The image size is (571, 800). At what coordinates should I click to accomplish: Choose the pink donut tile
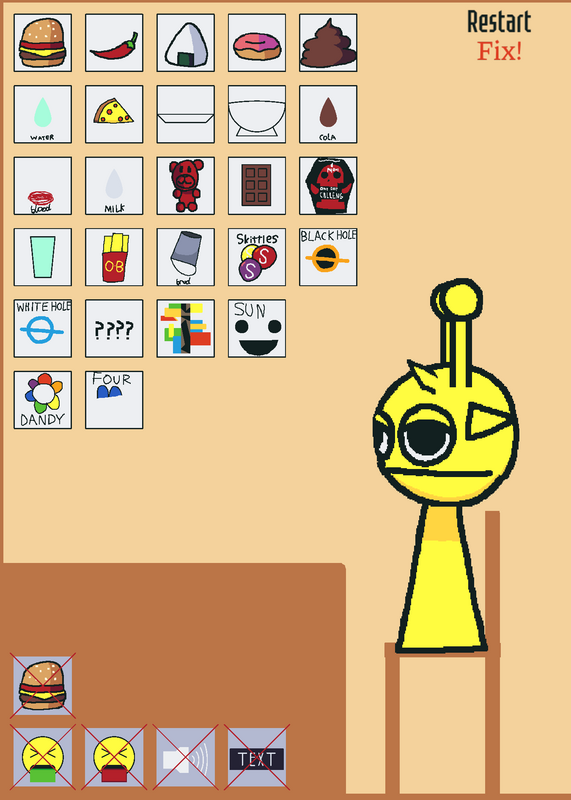click(257, 43)
